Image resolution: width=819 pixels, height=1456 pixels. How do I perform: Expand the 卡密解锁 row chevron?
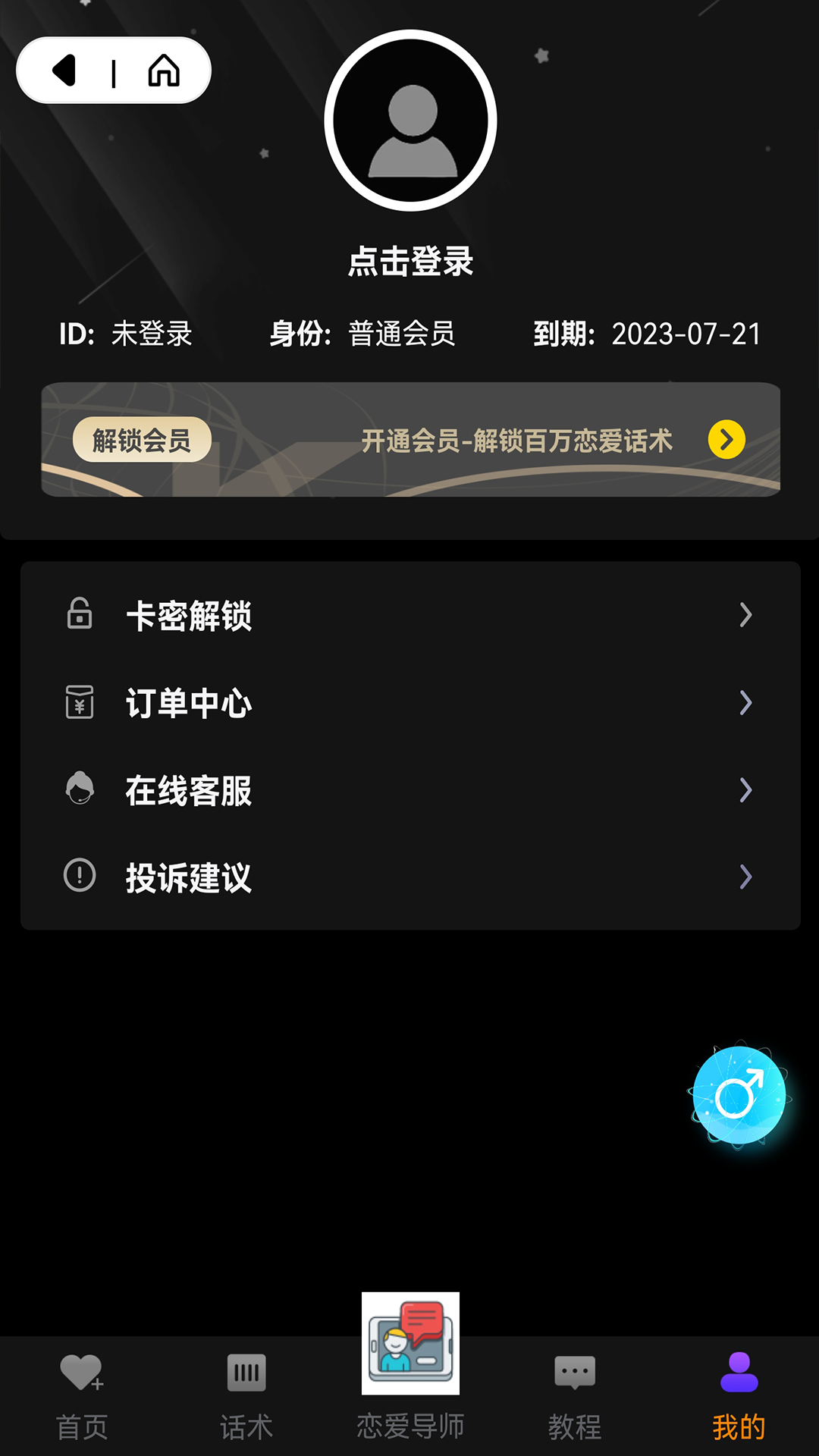745,616
